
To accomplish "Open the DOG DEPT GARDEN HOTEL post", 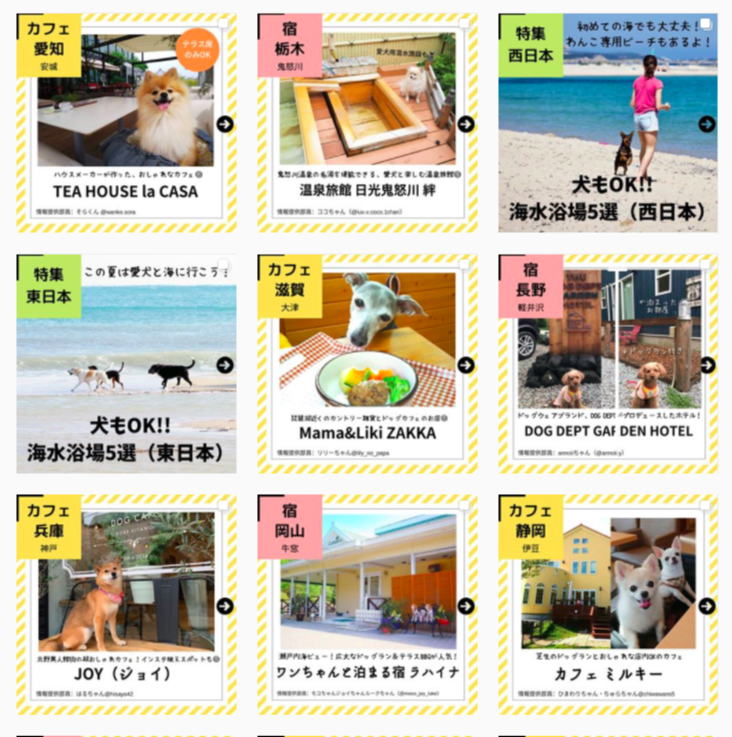I will pos(607,364).
